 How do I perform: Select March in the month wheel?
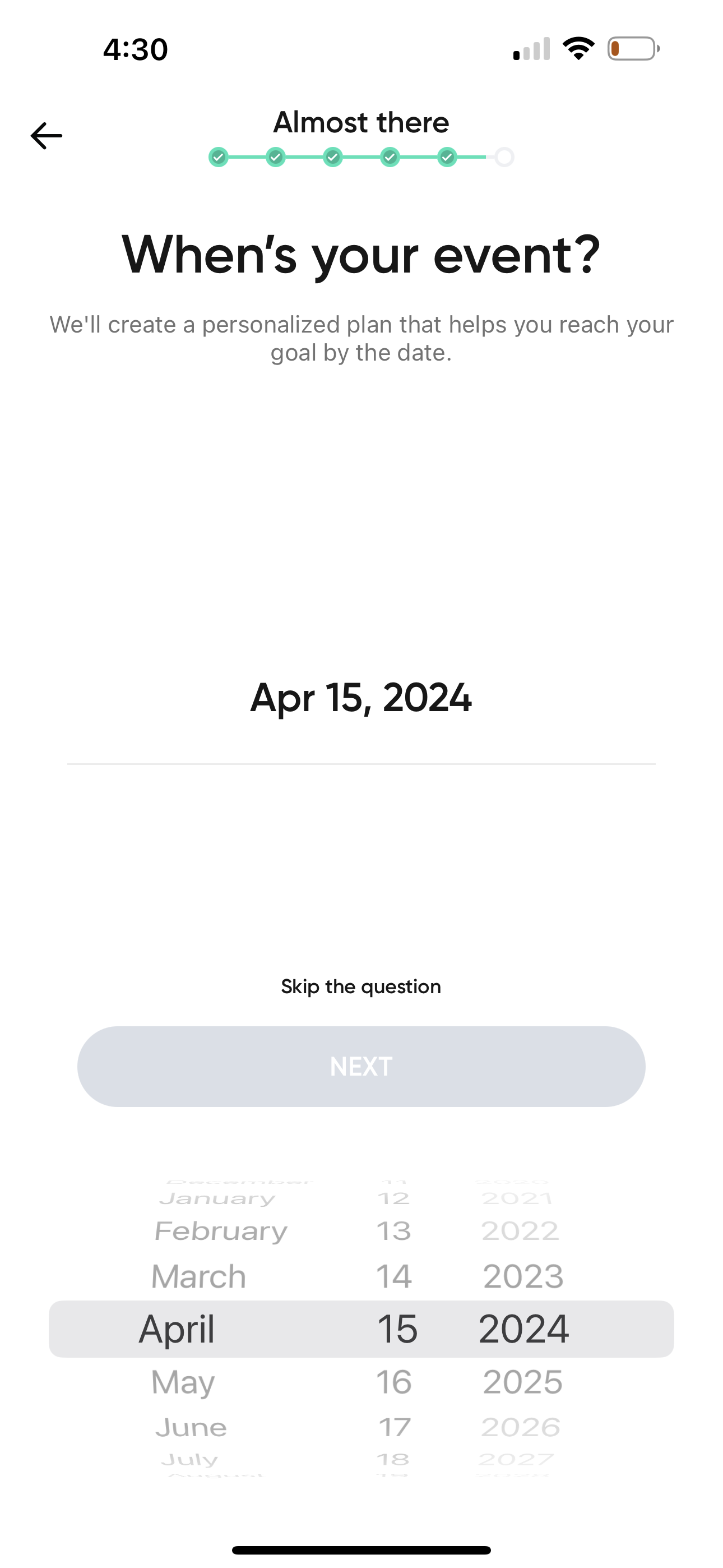tap(197, 1276)
